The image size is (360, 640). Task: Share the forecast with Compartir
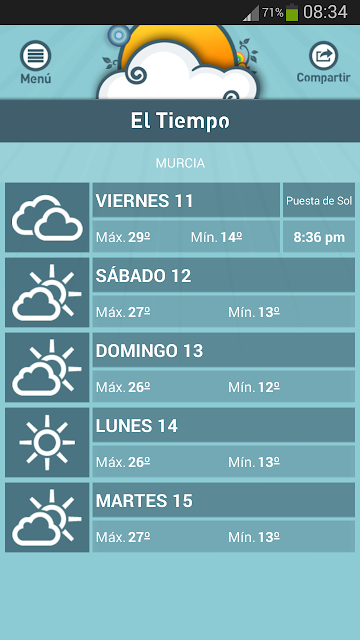point(323,62)
